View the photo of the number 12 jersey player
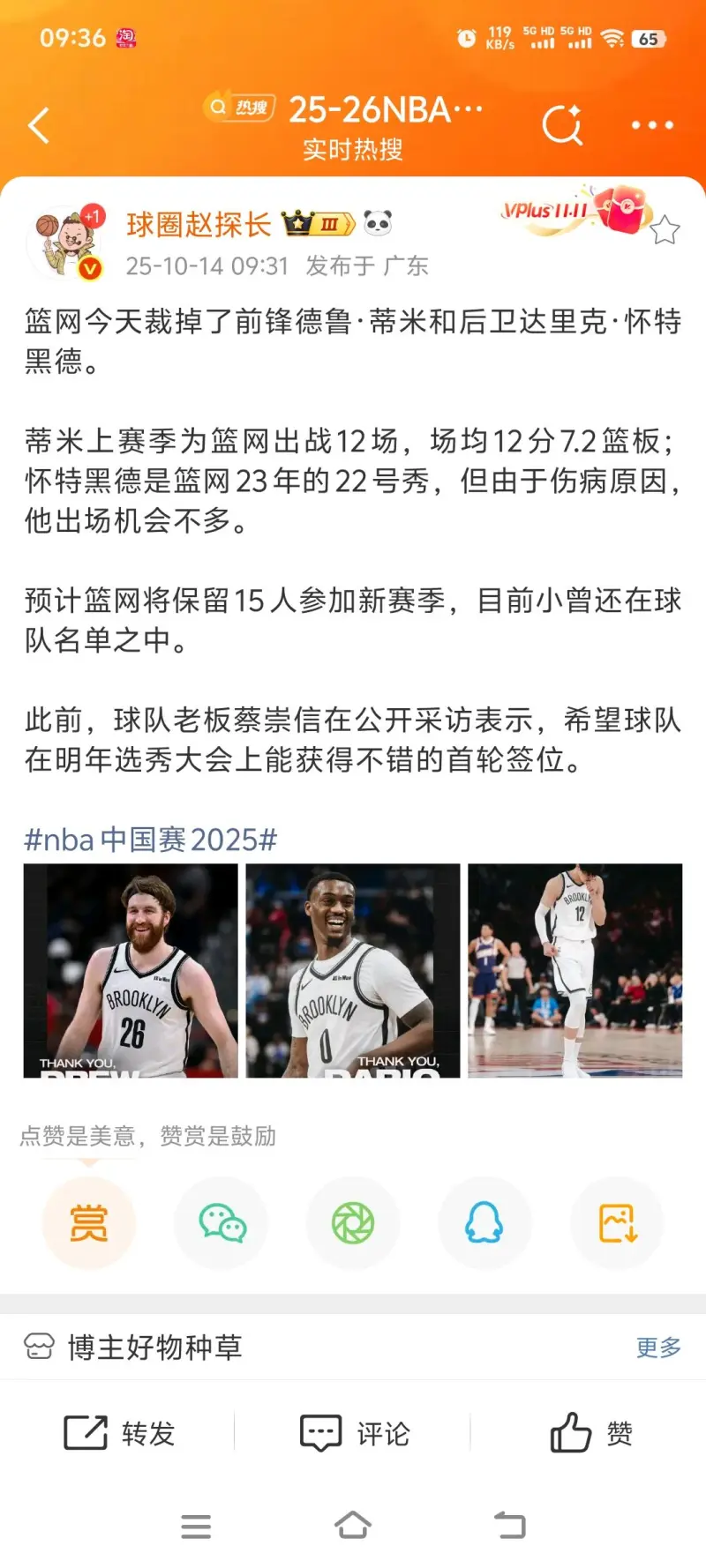 tap(575, 970)
